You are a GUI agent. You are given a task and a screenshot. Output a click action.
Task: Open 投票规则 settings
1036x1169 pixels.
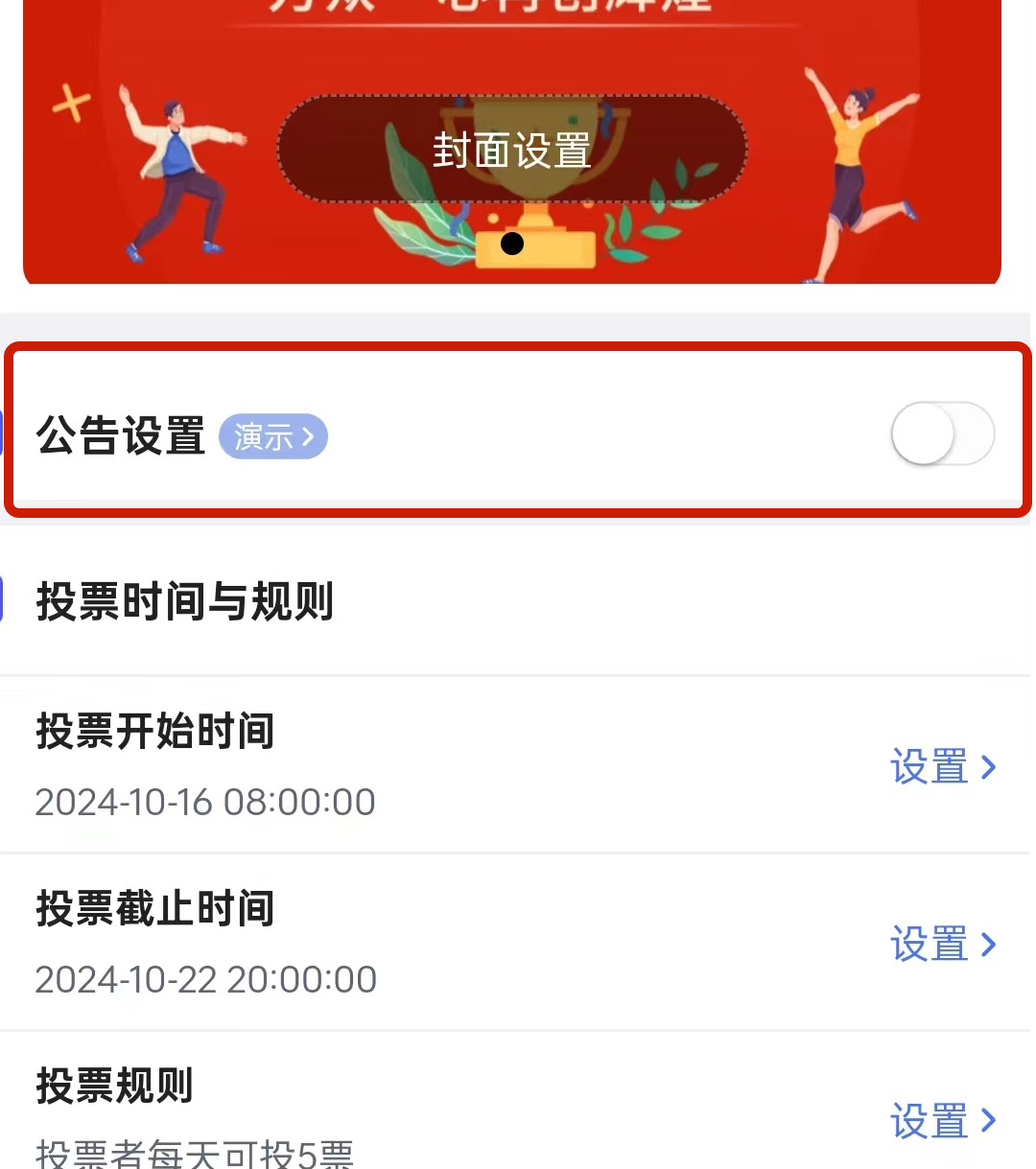click(x=943, y=1120)
